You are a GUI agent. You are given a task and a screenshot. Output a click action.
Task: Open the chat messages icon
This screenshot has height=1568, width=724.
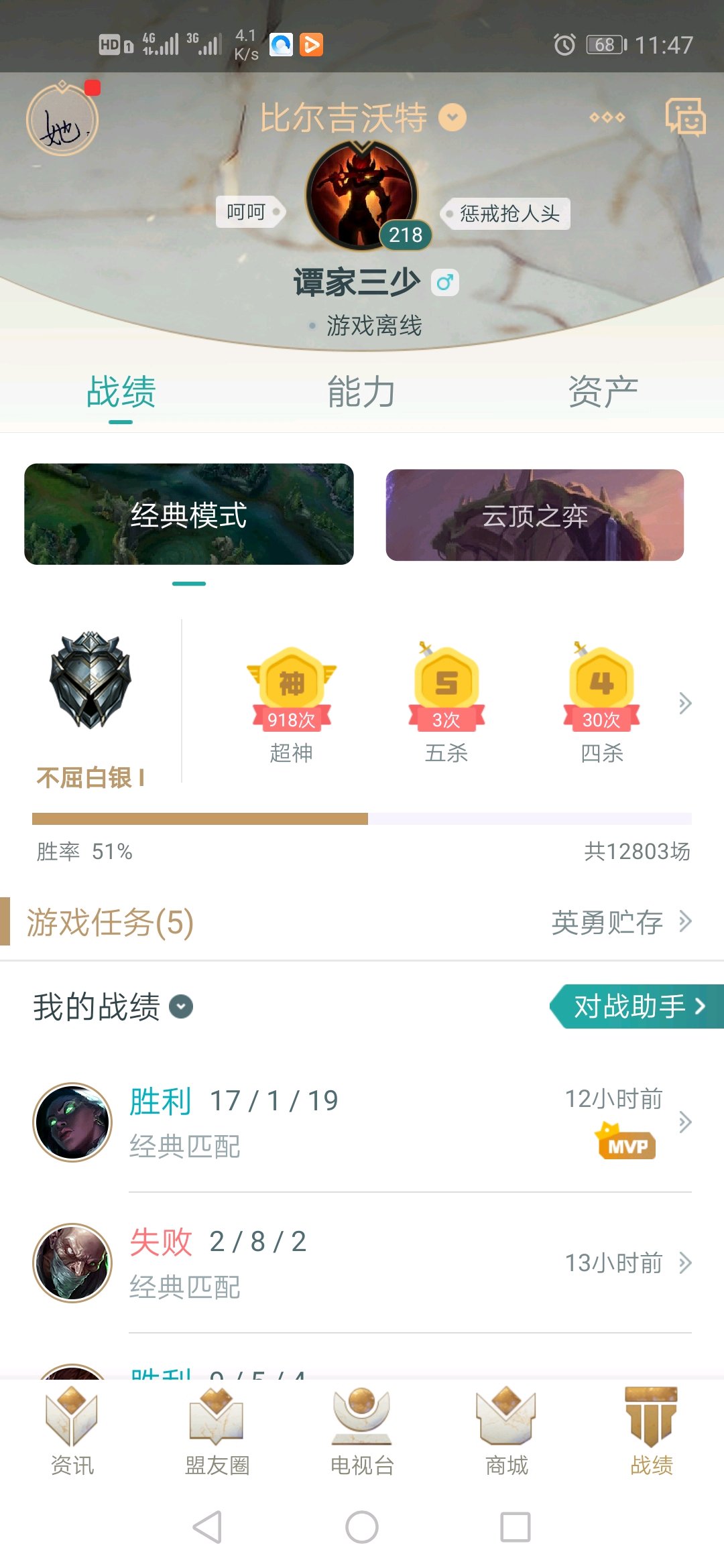[684, 118]
